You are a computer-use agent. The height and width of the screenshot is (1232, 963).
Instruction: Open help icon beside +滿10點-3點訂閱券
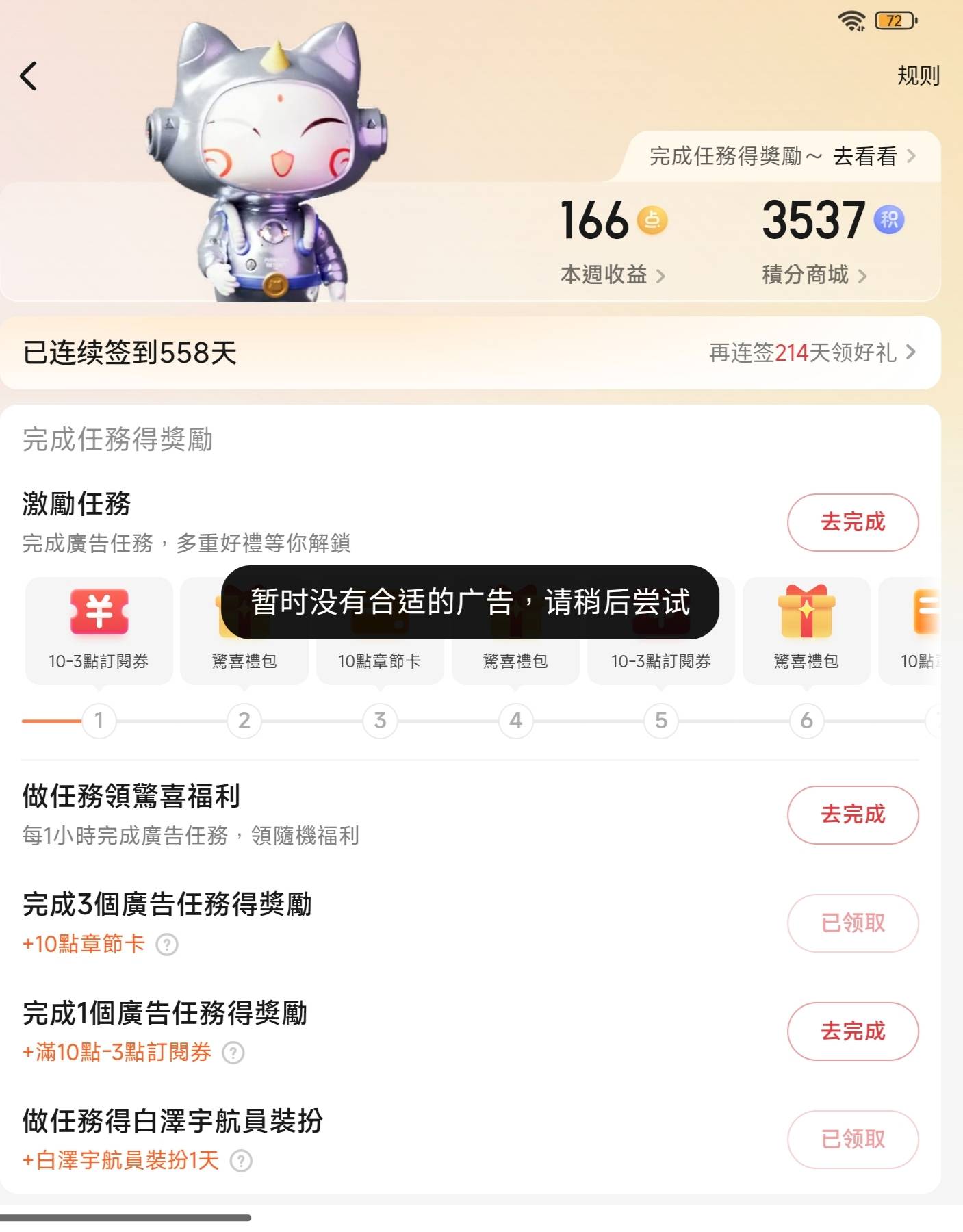point(233,1053)
